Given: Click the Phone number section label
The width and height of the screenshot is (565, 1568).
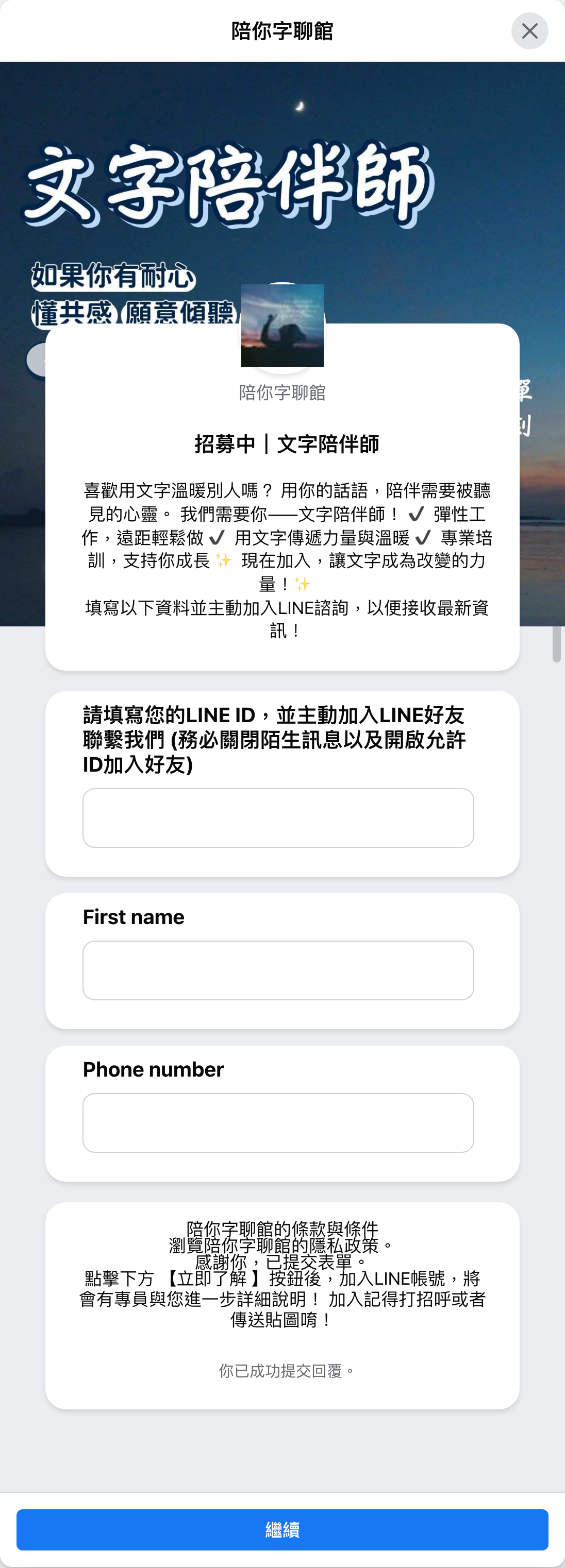Looking at the screenshot, I should pyautogui.click(x=153, y=1069).
